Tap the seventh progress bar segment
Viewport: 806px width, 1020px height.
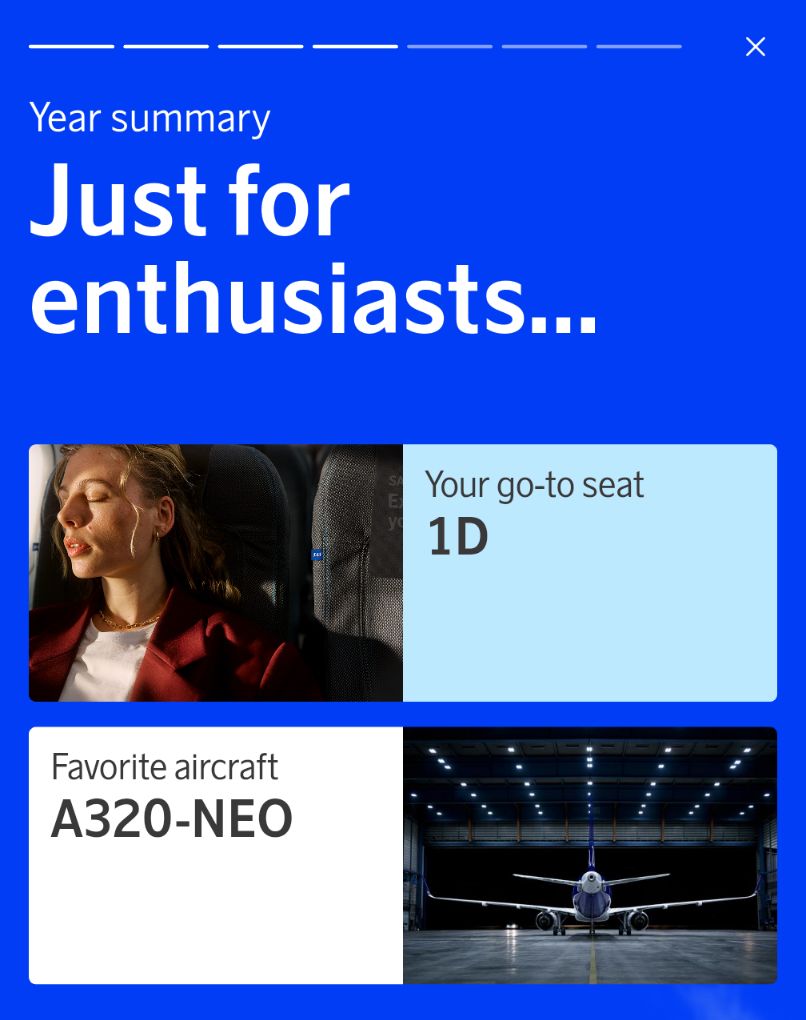point(639,46)
